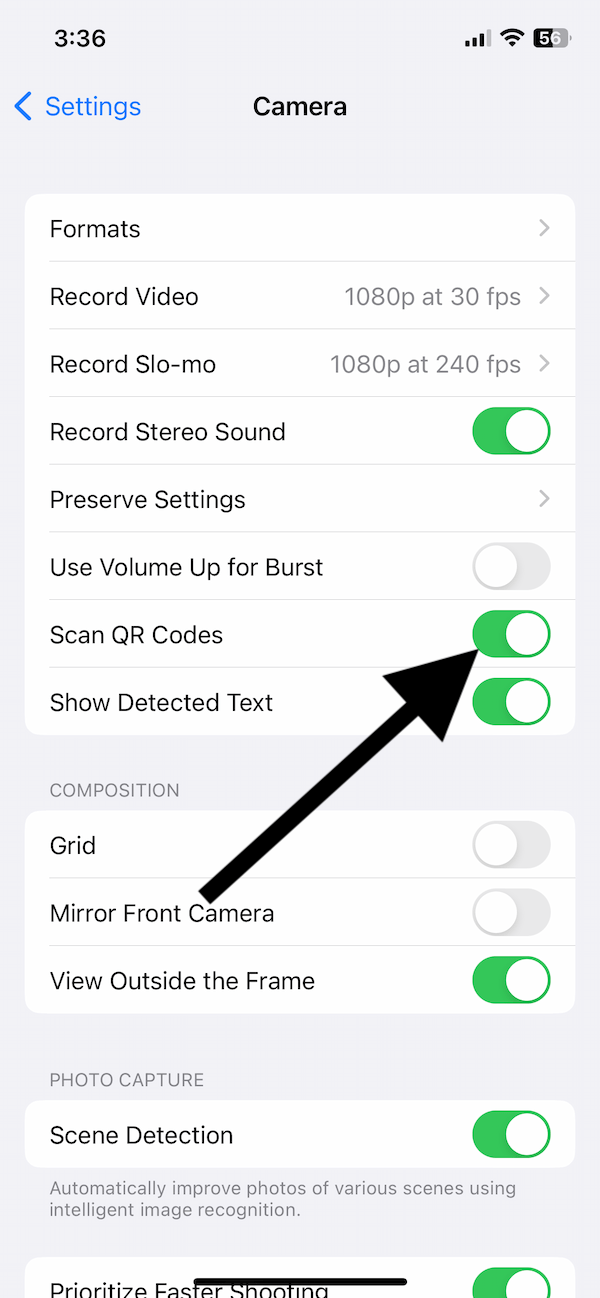Disable Scan QR Codes
The image size is (600, 1298).
point(511,635)
